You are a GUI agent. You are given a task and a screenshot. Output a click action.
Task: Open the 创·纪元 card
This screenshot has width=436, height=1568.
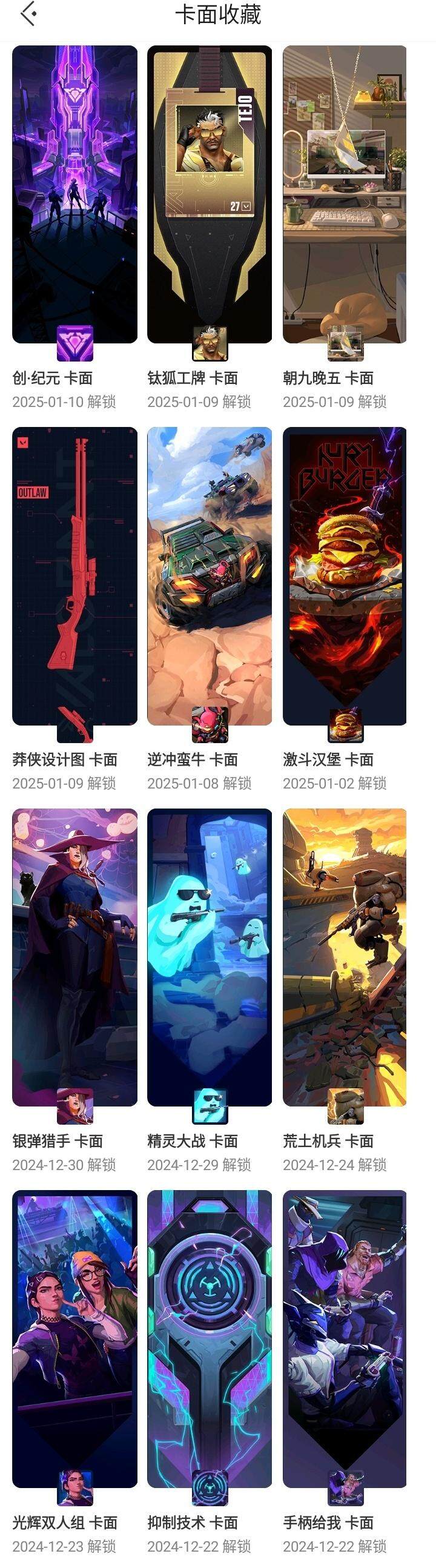coord(74,195)
